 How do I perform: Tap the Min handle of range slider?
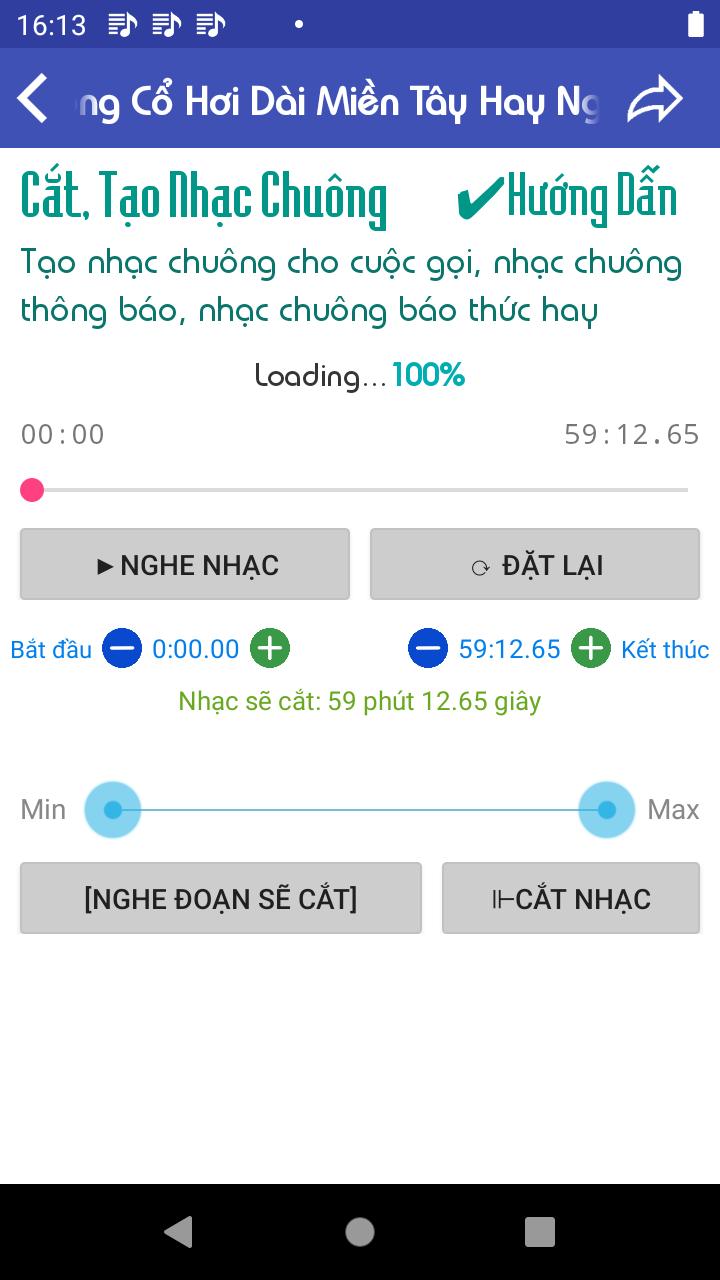point(113,810)
